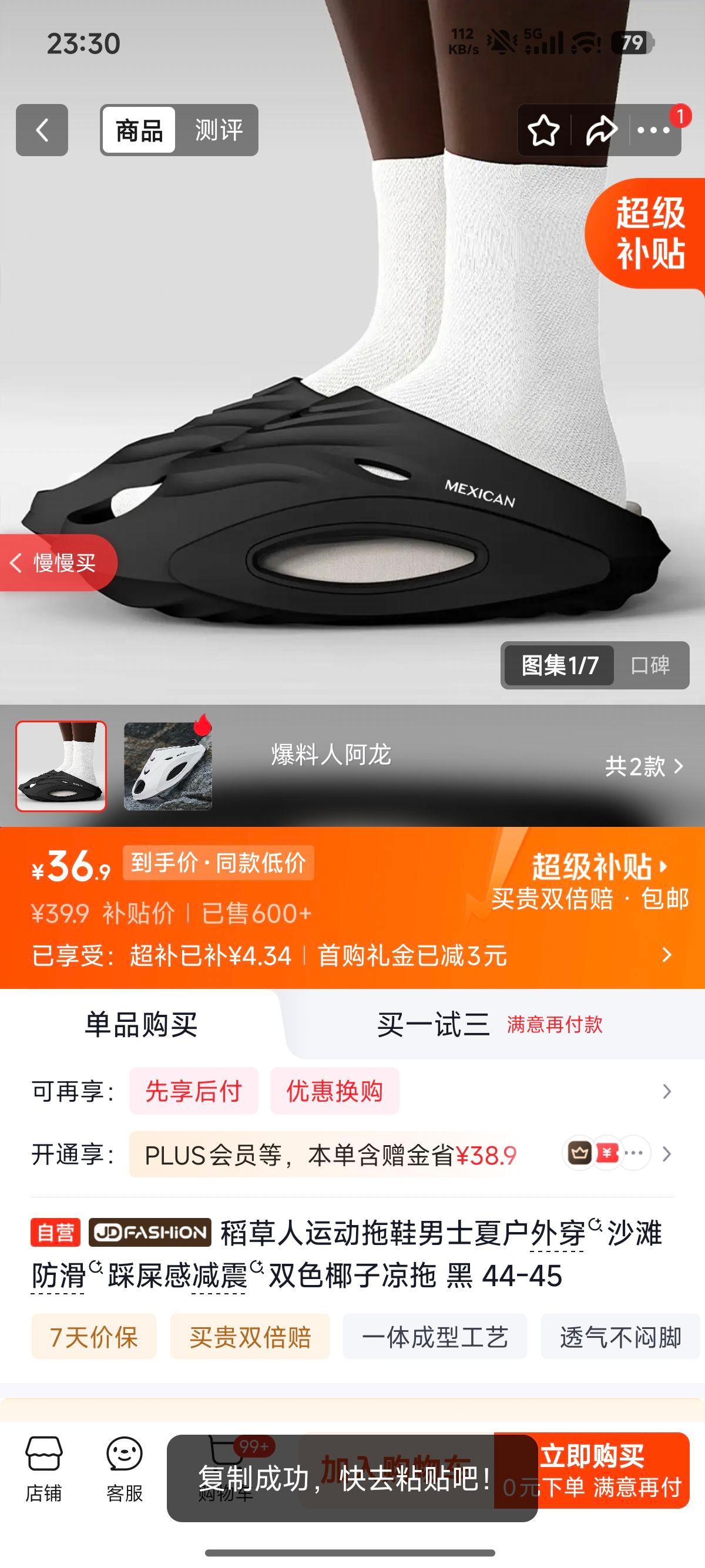The width and height of the screenshot is (705, 1568).
Task: Tap the 先享后付 chip
Action: [x=194, y=1091]
